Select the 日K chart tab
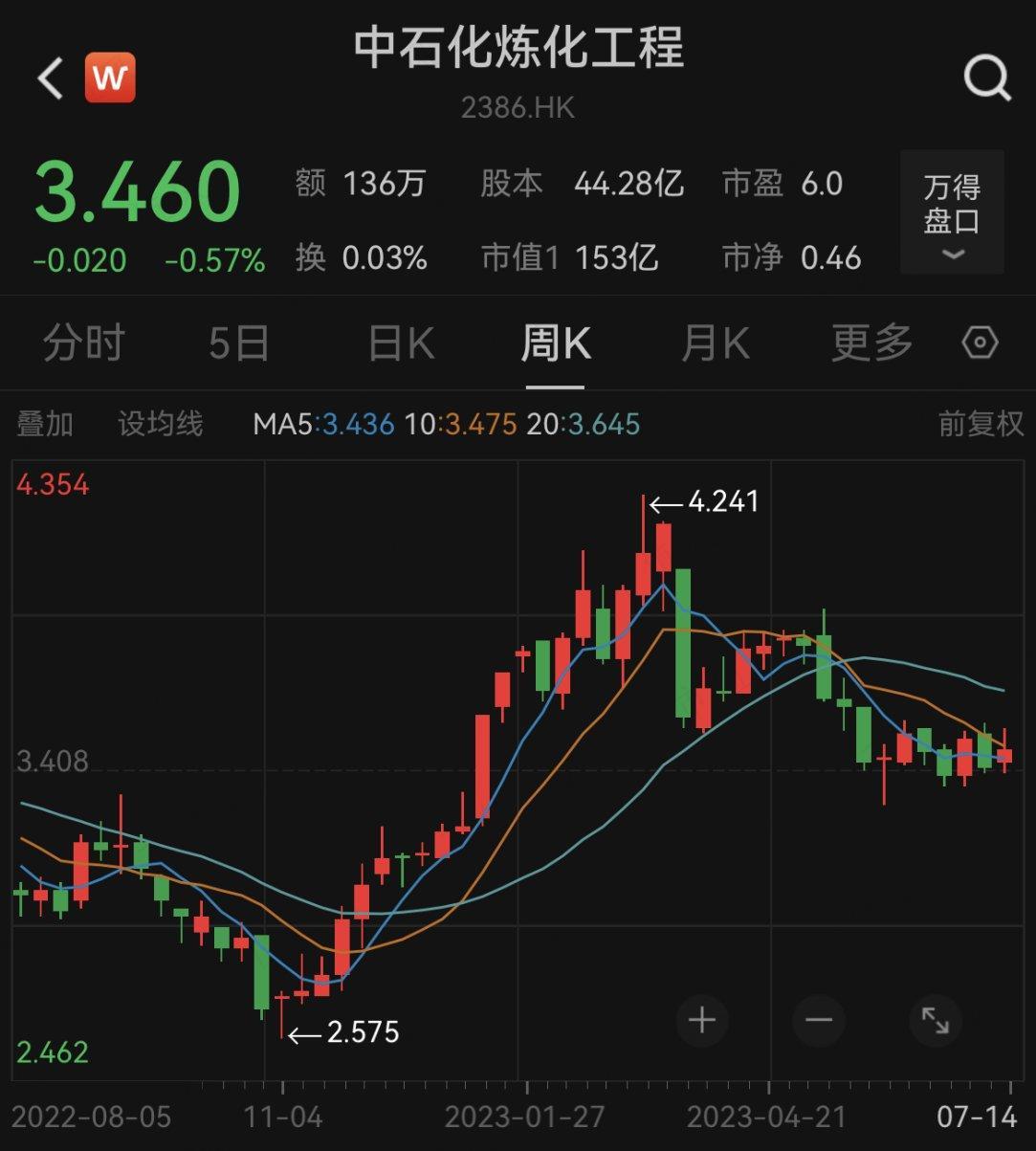This screenshot has height=1151, width=1036. point(401,343)
